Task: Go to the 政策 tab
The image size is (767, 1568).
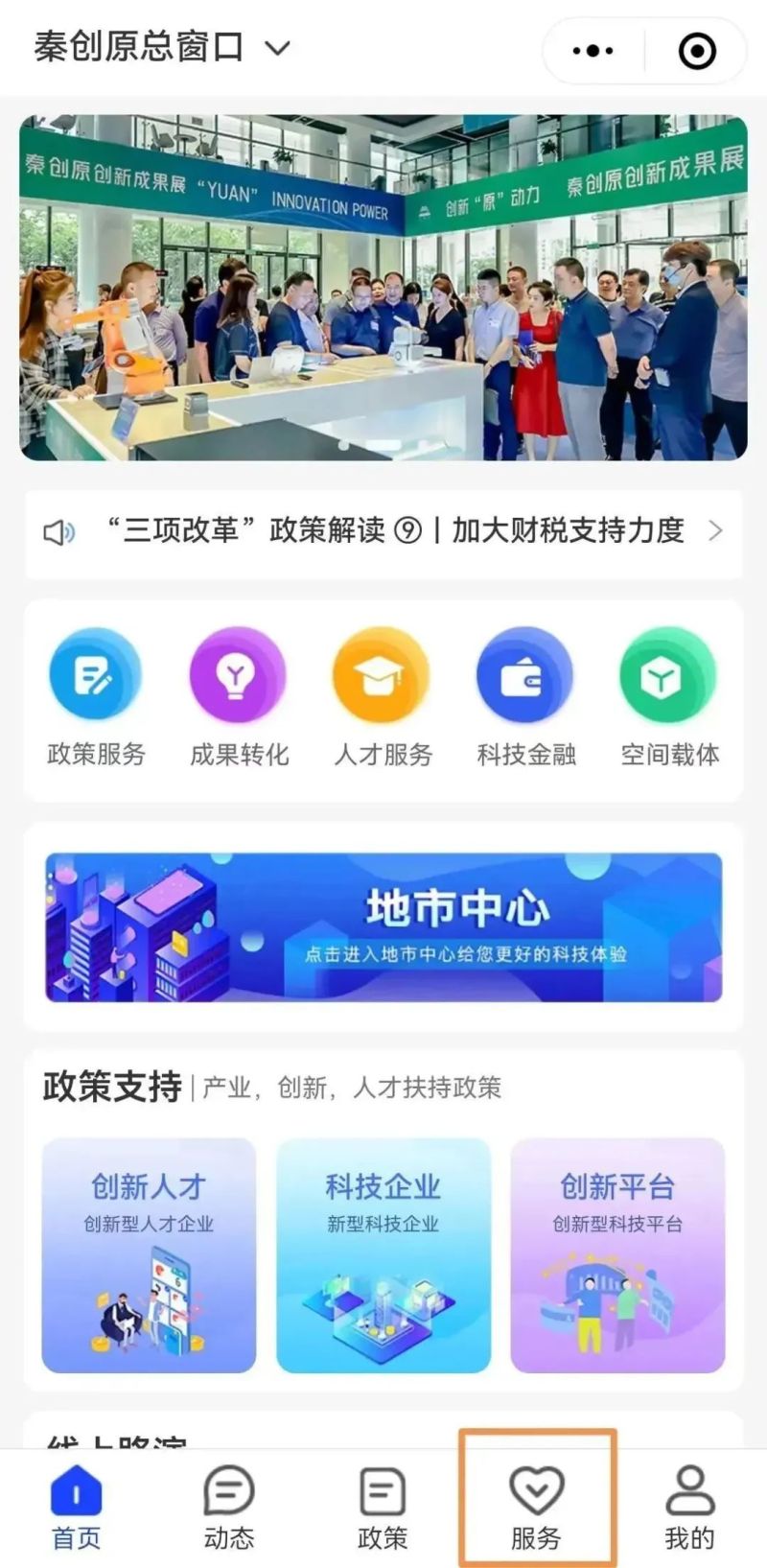Action: (383, 1508)
